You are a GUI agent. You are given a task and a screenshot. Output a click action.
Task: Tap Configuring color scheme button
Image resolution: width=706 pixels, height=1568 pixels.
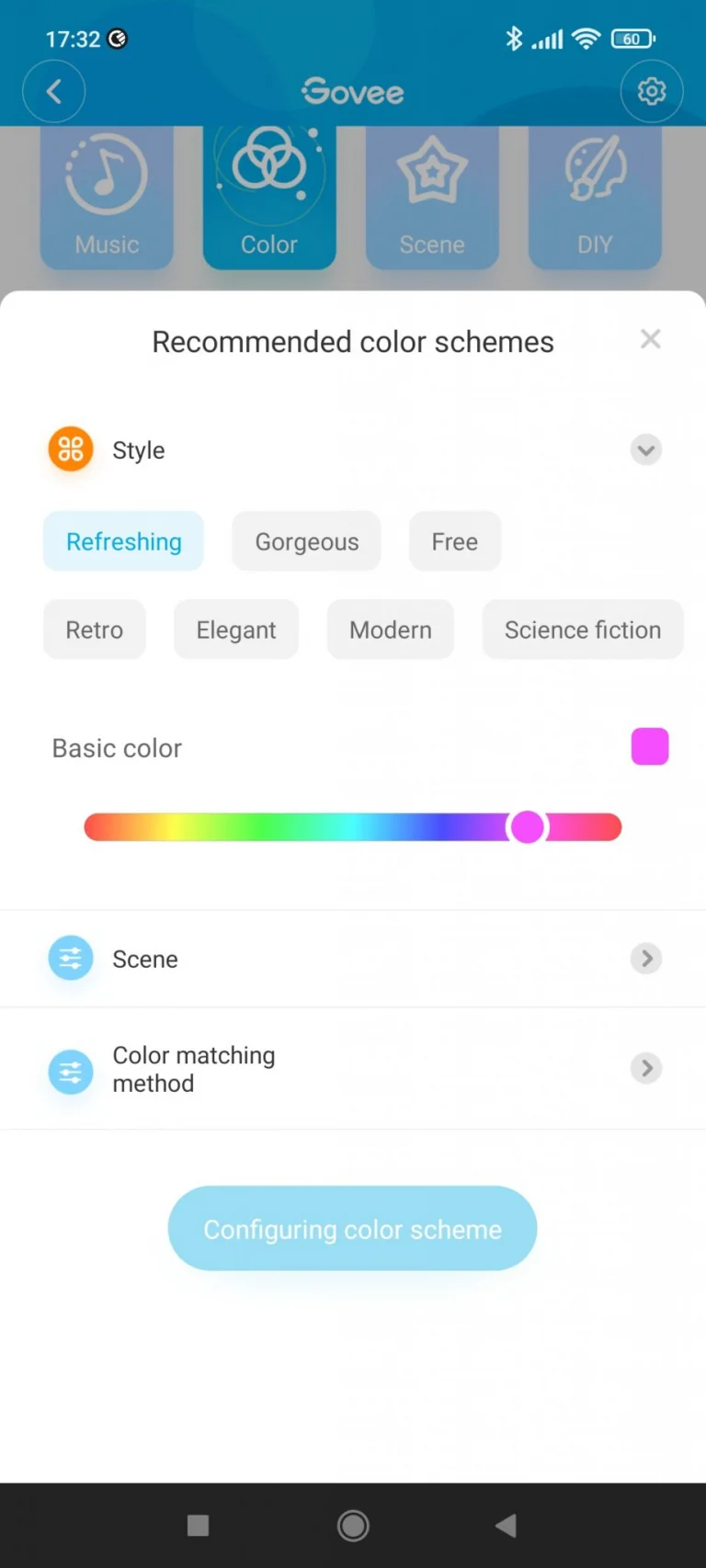352,1228
